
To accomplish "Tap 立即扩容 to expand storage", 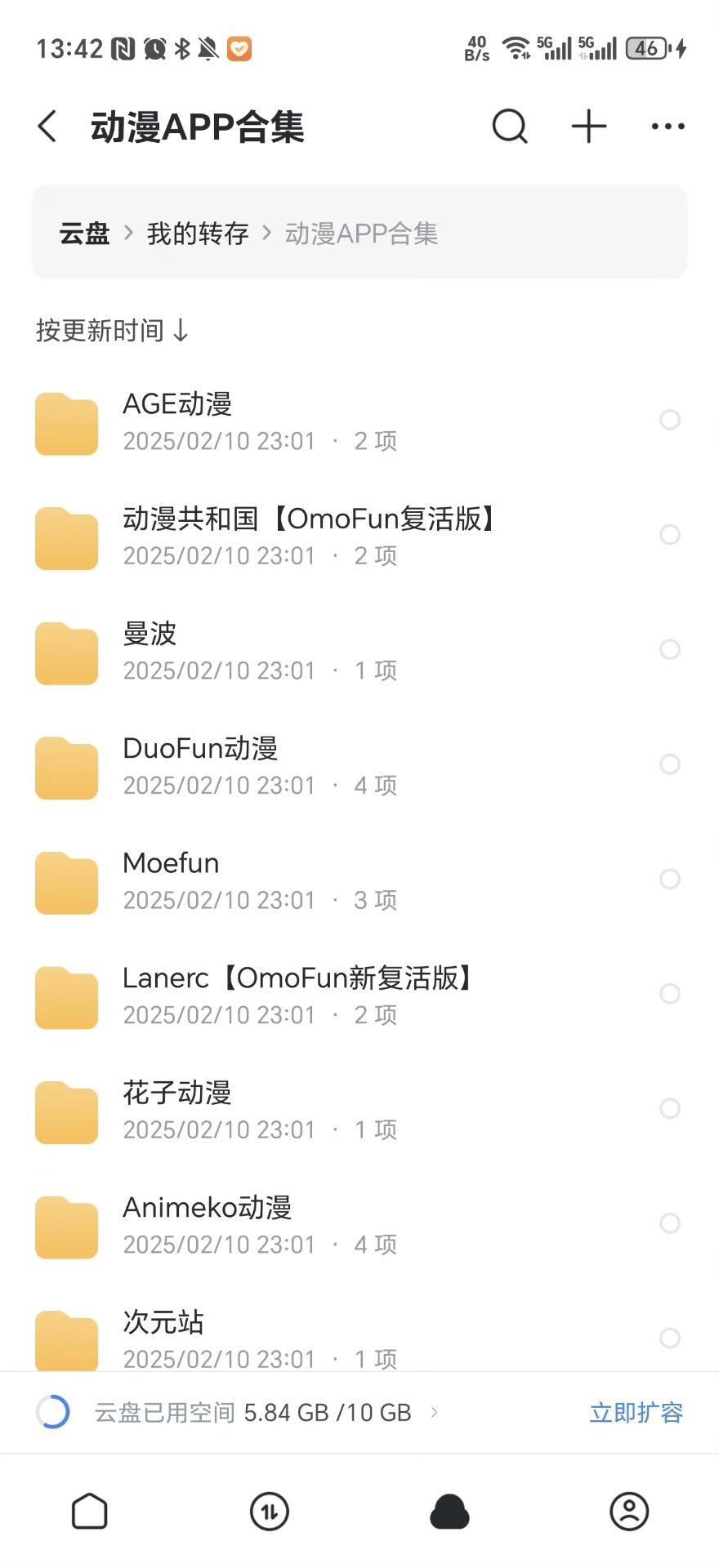I will tap(636, 1412).
